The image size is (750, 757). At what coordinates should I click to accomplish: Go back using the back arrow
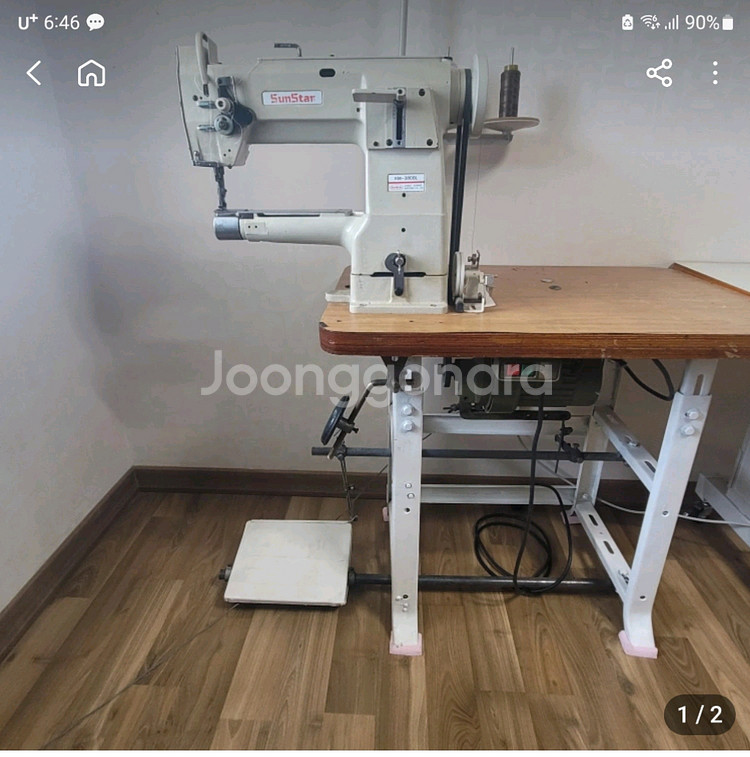tap(34, 73)
